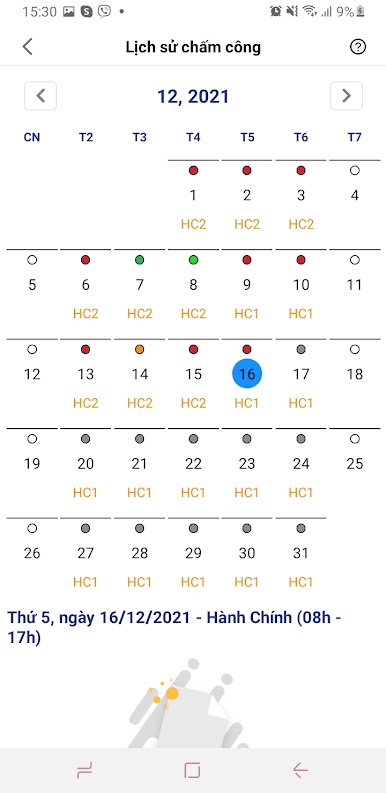
Task: Select day 17 in the calendar
Action: point(301,375)
